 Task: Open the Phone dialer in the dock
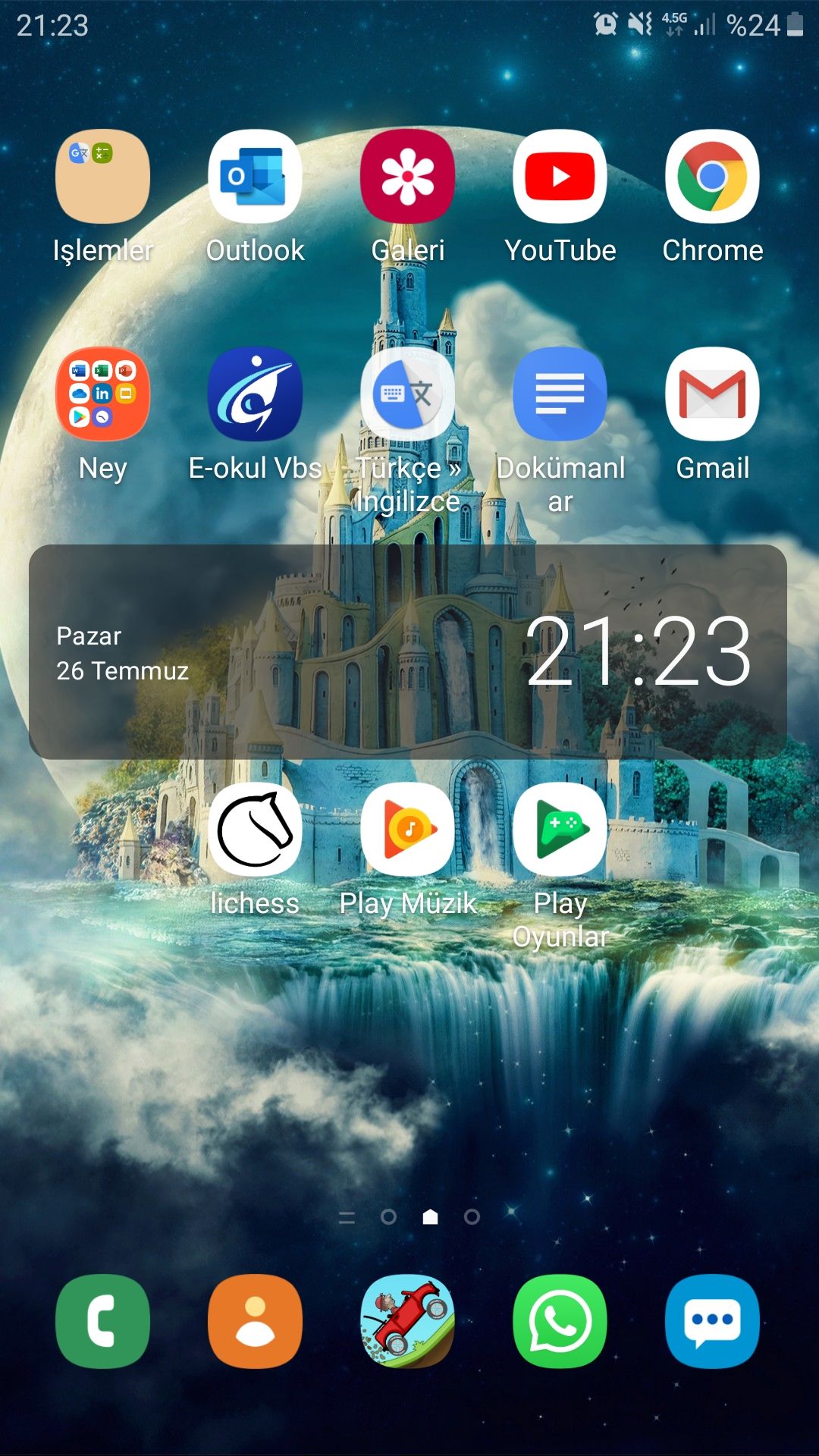click(102, 1321)
